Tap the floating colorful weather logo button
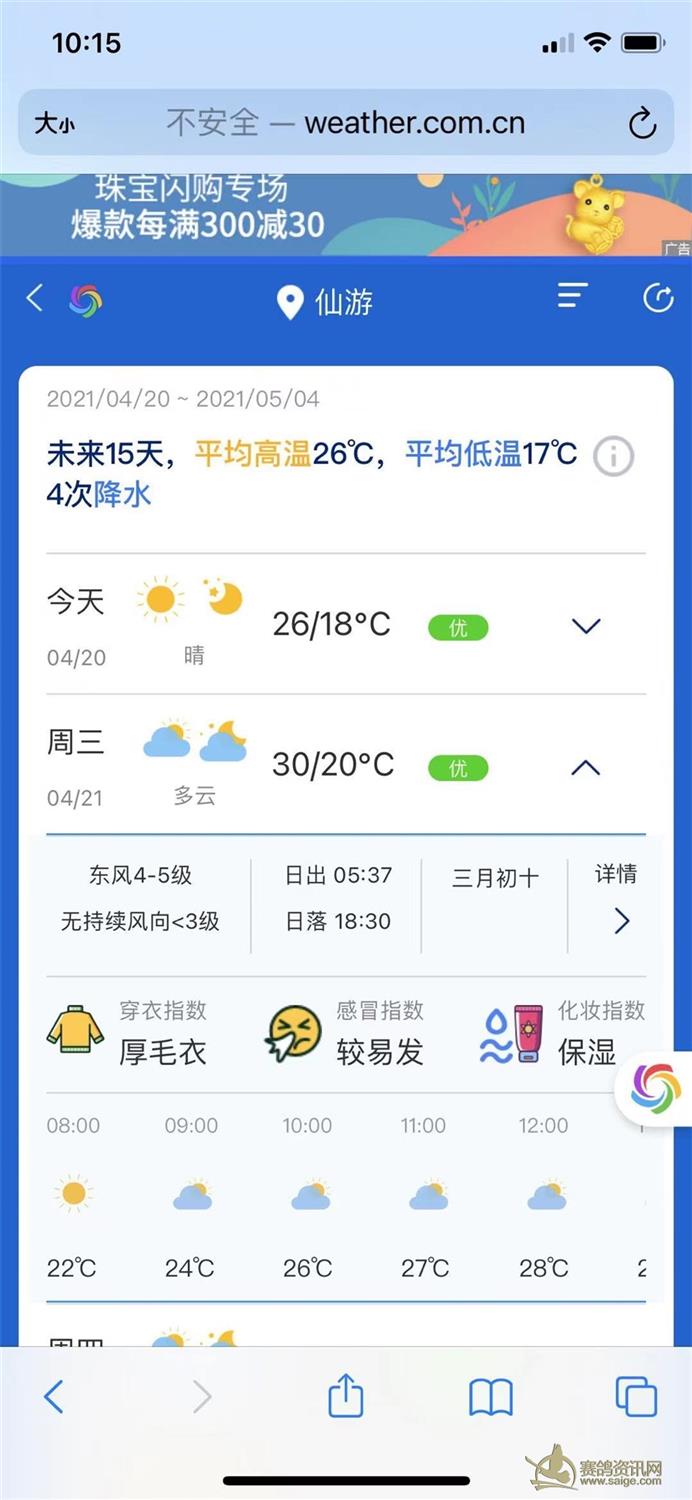 pos(656,1088)
